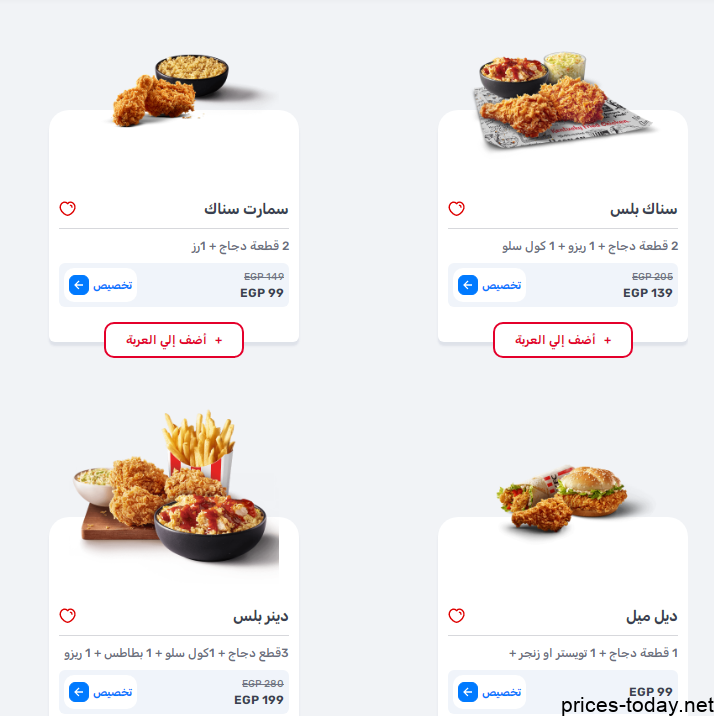Favorite the ديل ميل meal
Viewport: 714px width, 716px height.
(456, 615)
